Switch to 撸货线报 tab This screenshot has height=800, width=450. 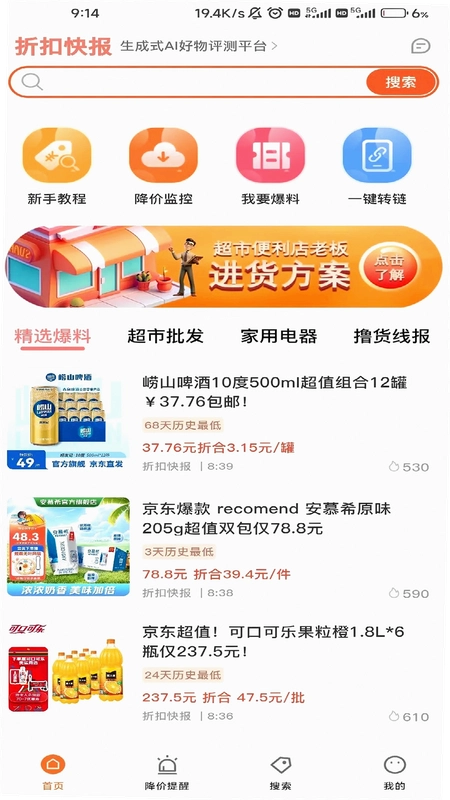392,336
